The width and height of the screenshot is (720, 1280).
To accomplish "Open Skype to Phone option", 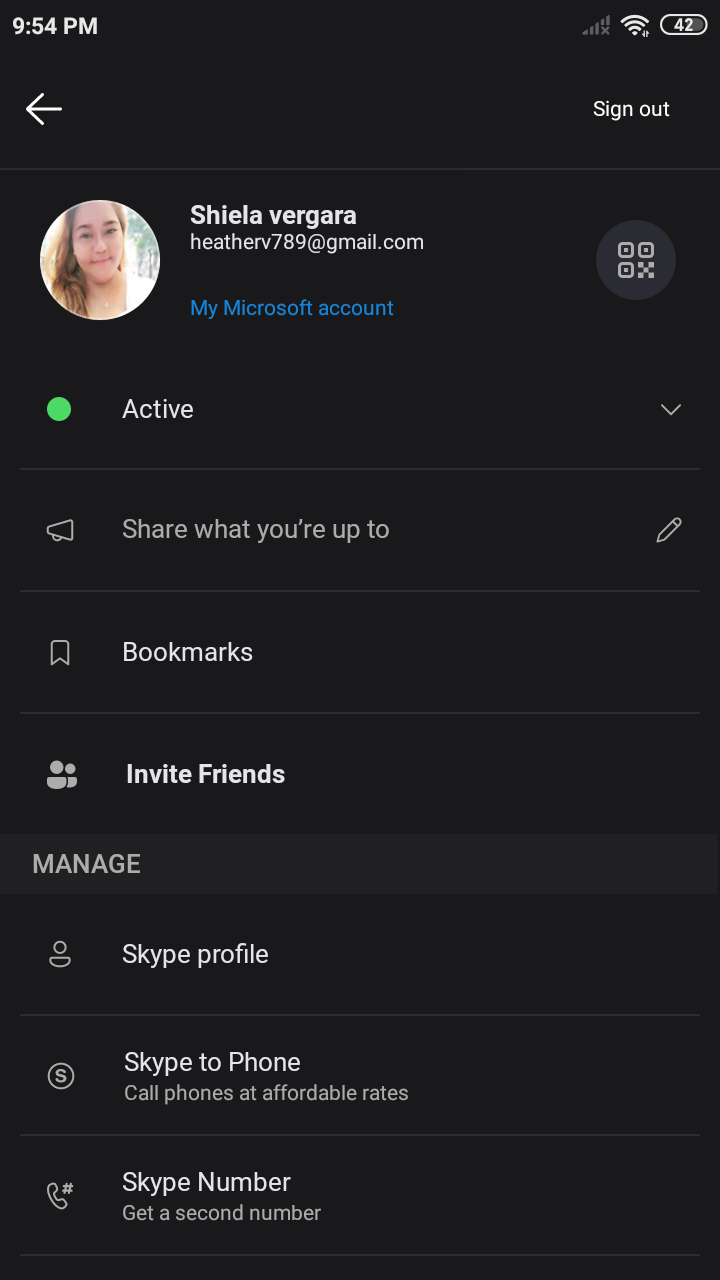I will [360, 1075].
